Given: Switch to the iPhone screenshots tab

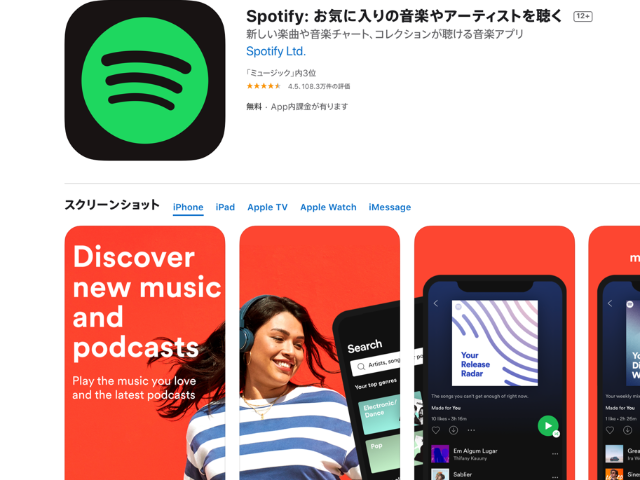Looking at the screenshot, I should 188,207.
